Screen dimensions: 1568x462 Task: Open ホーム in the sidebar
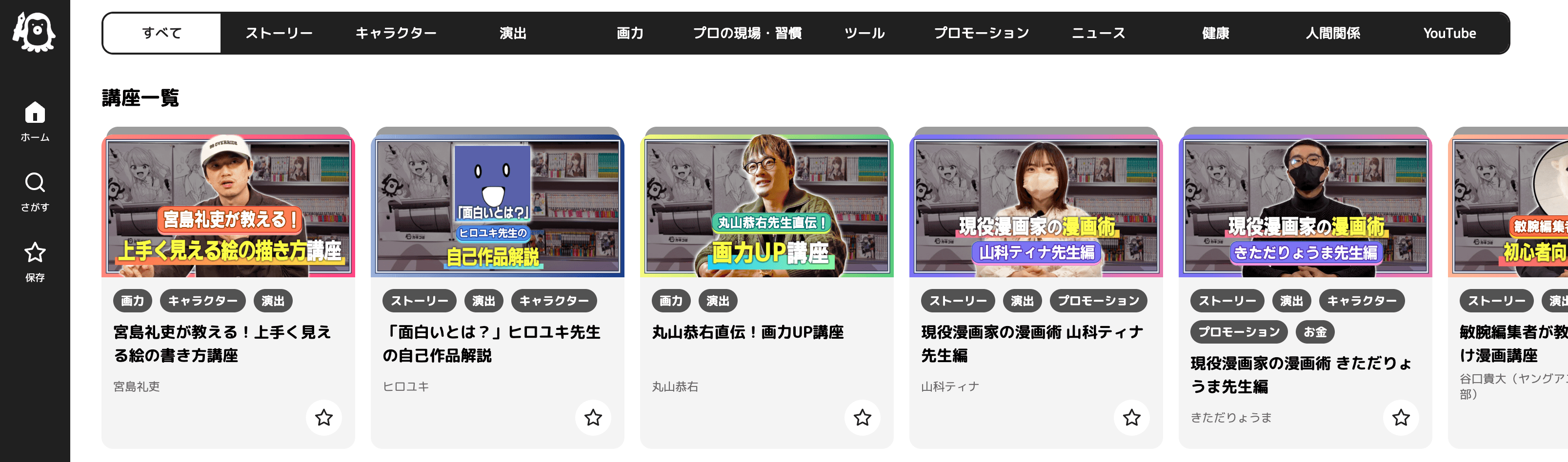tap(35, 121)
